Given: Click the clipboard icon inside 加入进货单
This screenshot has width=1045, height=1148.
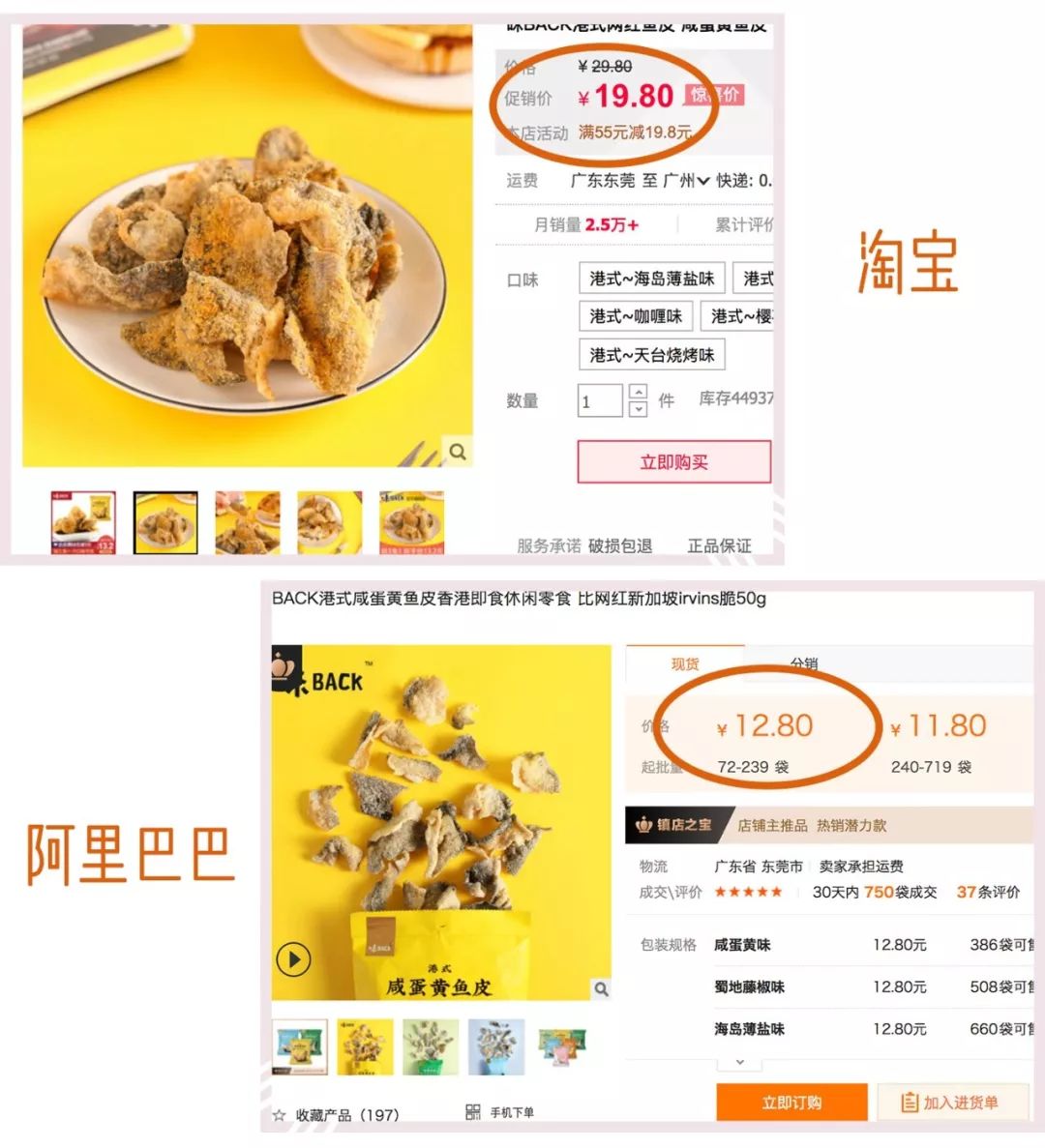Looking at the screenshot, I should click(909, 1102).
